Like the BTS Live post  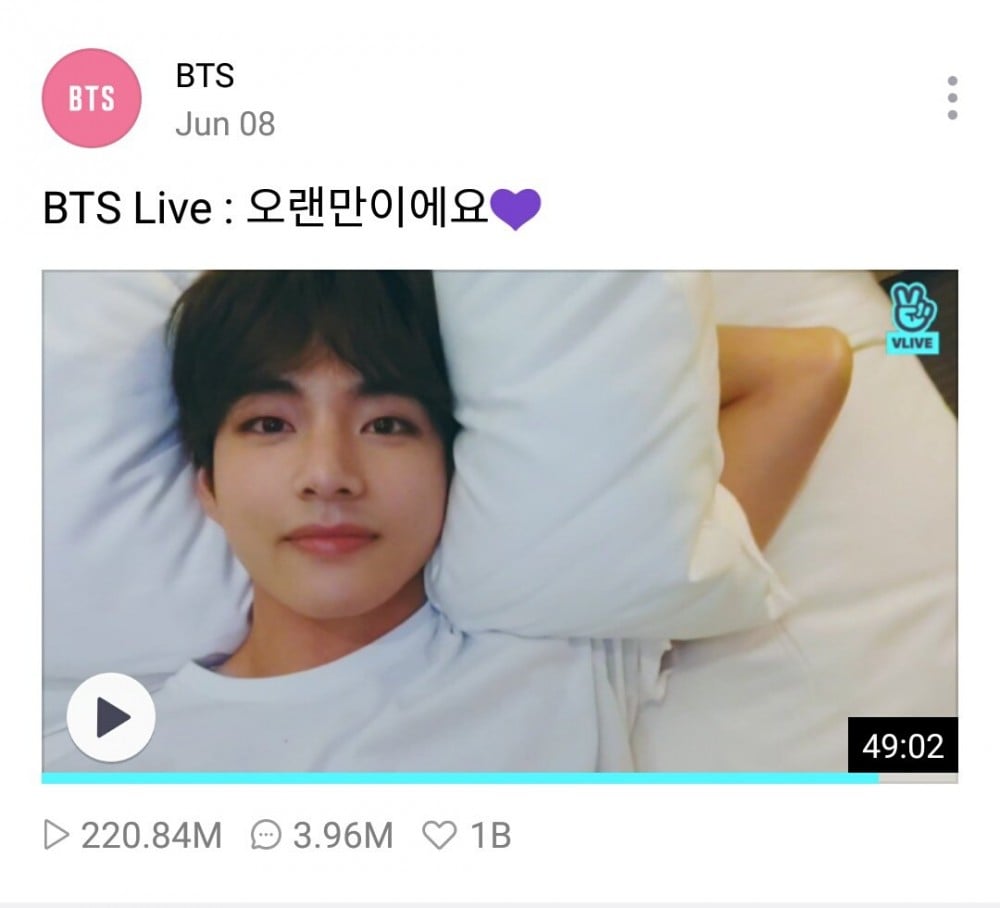[439, 836]
